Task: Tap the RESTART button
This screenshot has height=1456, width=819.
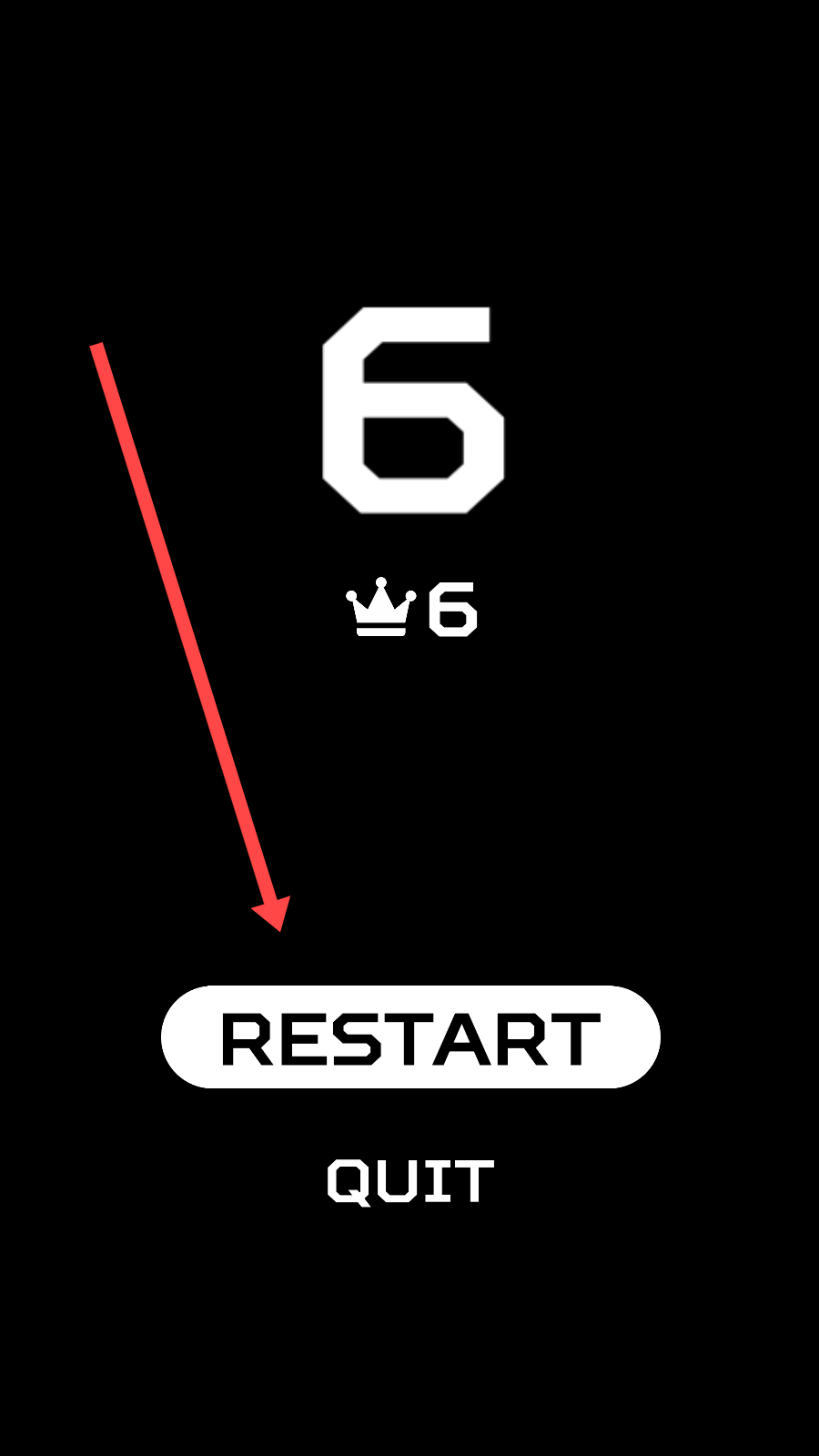Action: point(410,1037)
